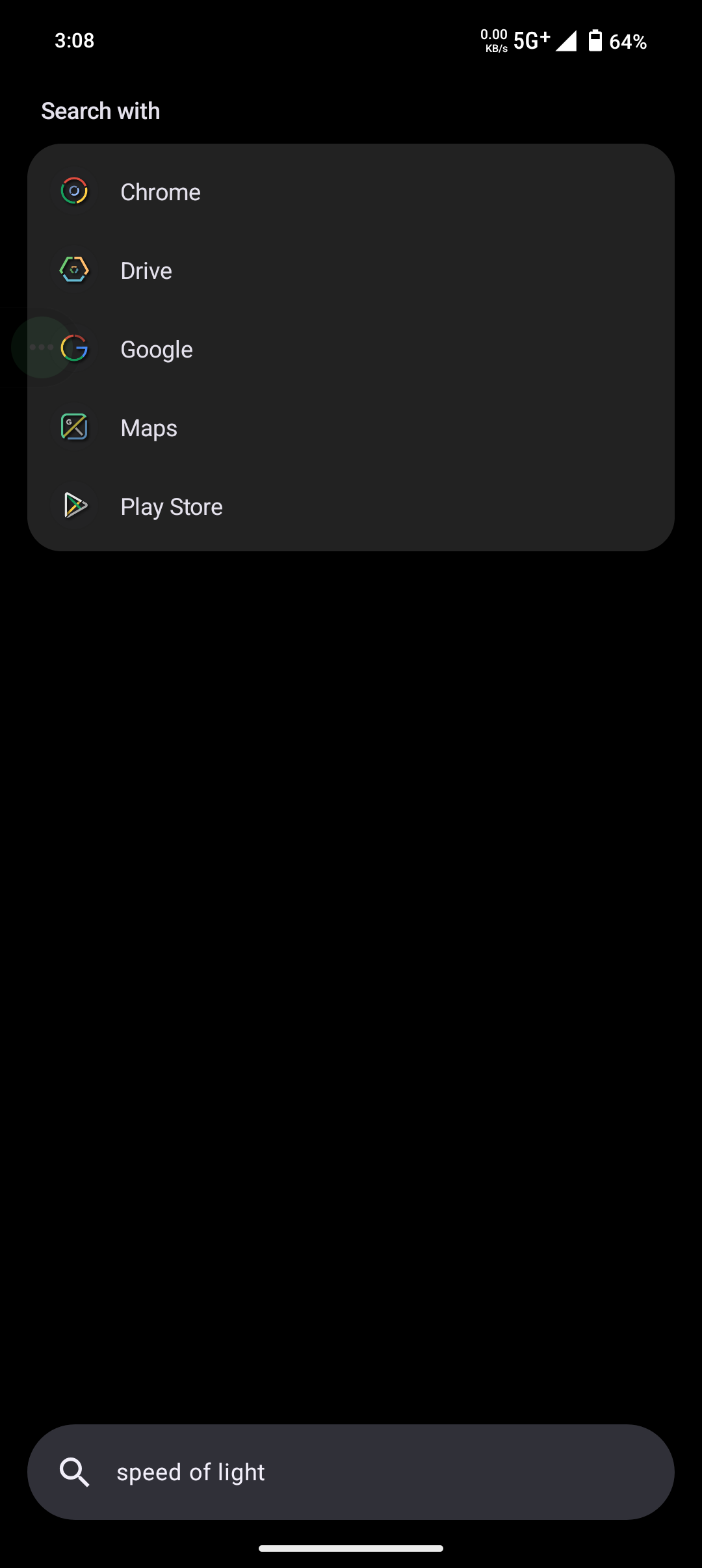Tap the magnifier search icon

click(74, 1472)
